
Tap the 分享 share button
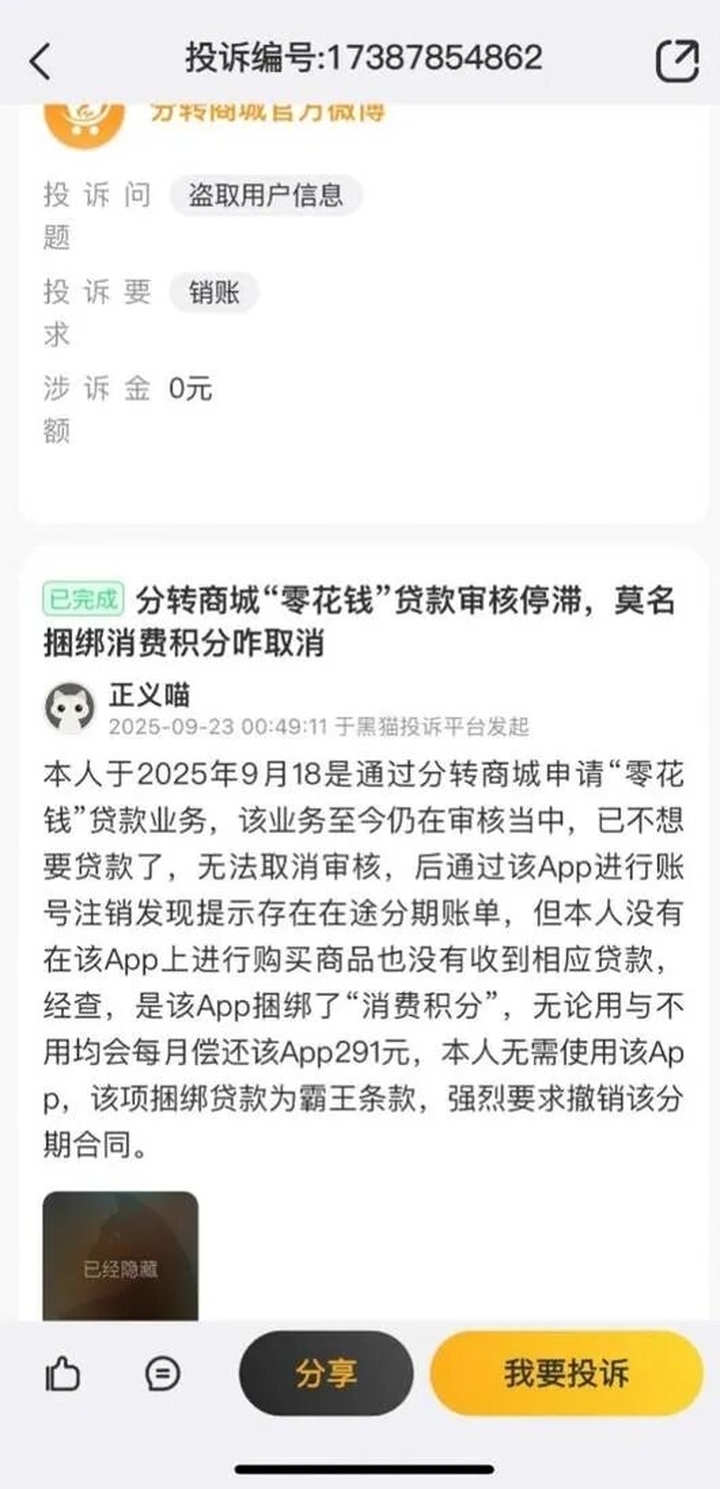pyautogui.click(x=325, y=1373)
